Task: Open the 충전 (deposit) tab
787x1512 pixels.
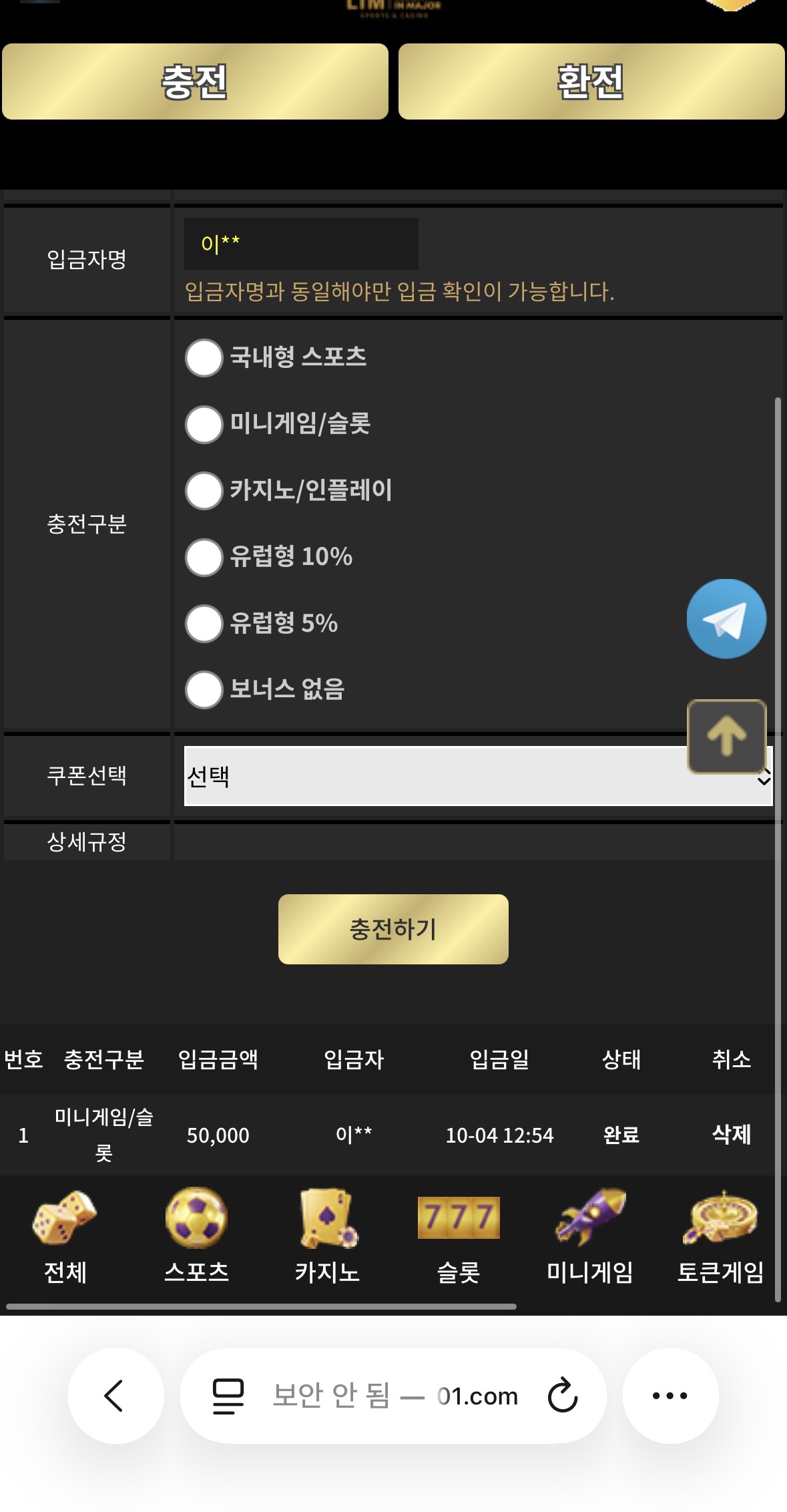Action: (x=195, y=81)
